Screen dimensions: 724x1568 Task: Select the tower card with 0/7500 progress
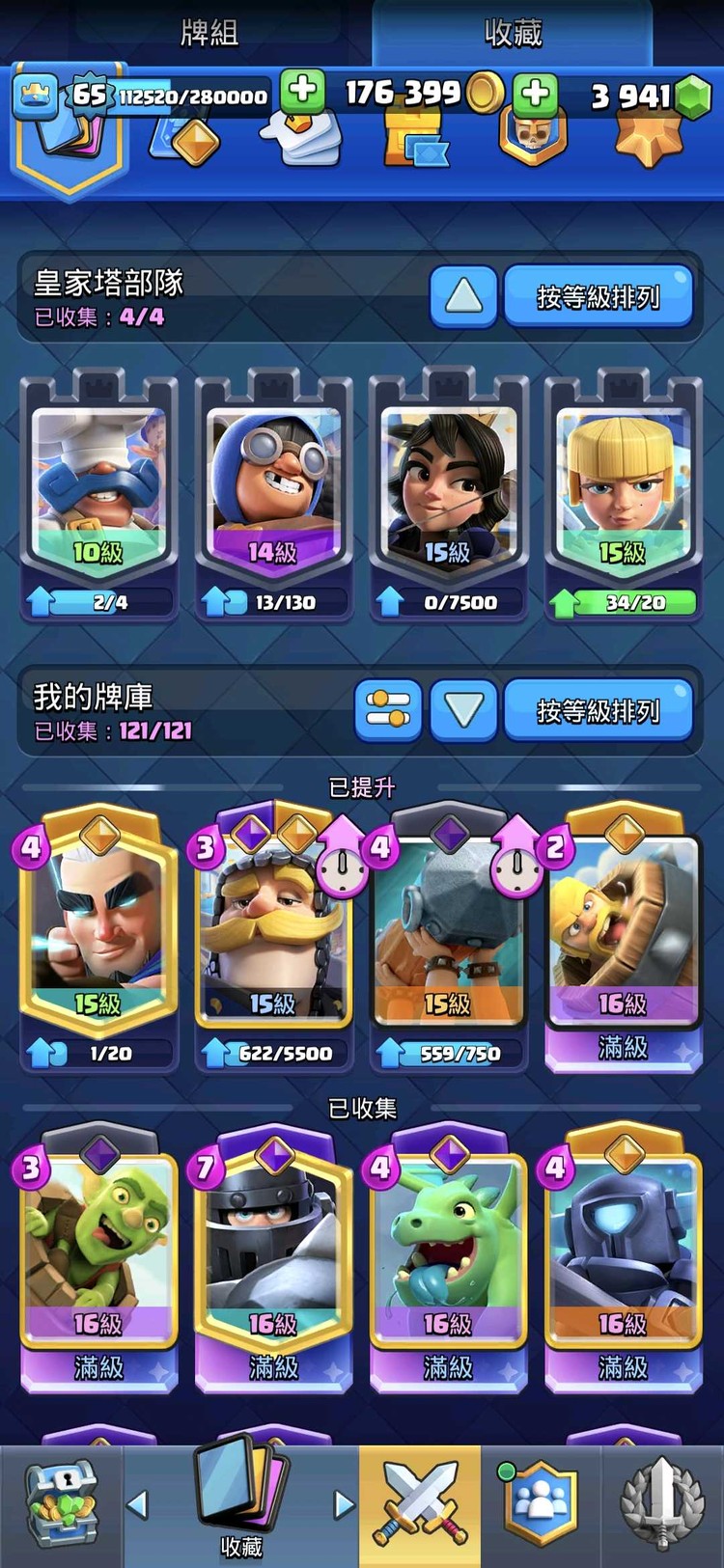[449, 494]
